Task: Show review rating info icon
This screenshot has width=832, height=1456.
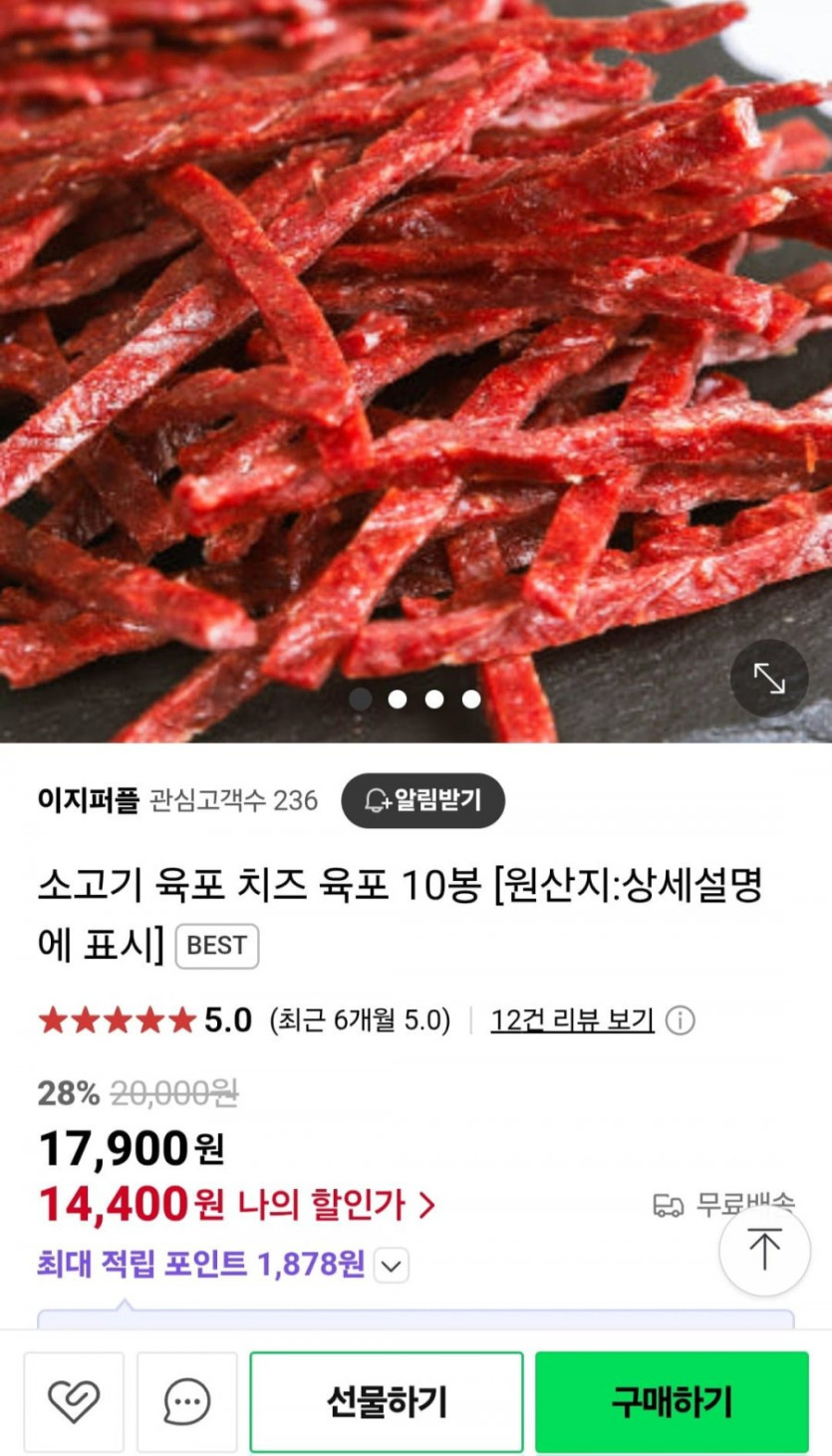Action: click(680, 1020)
